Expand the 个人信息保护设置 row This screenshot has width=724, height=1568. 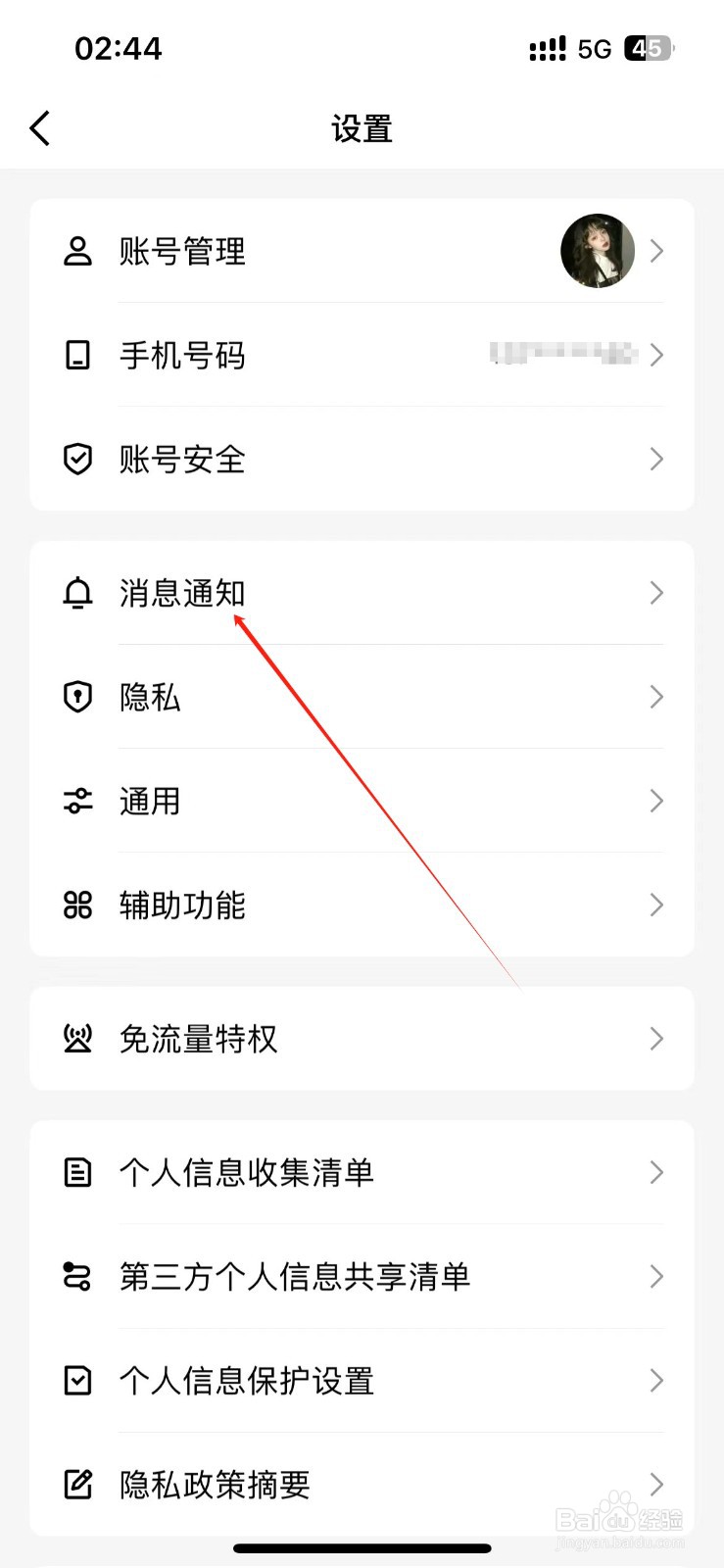[x=362, y=1381]
